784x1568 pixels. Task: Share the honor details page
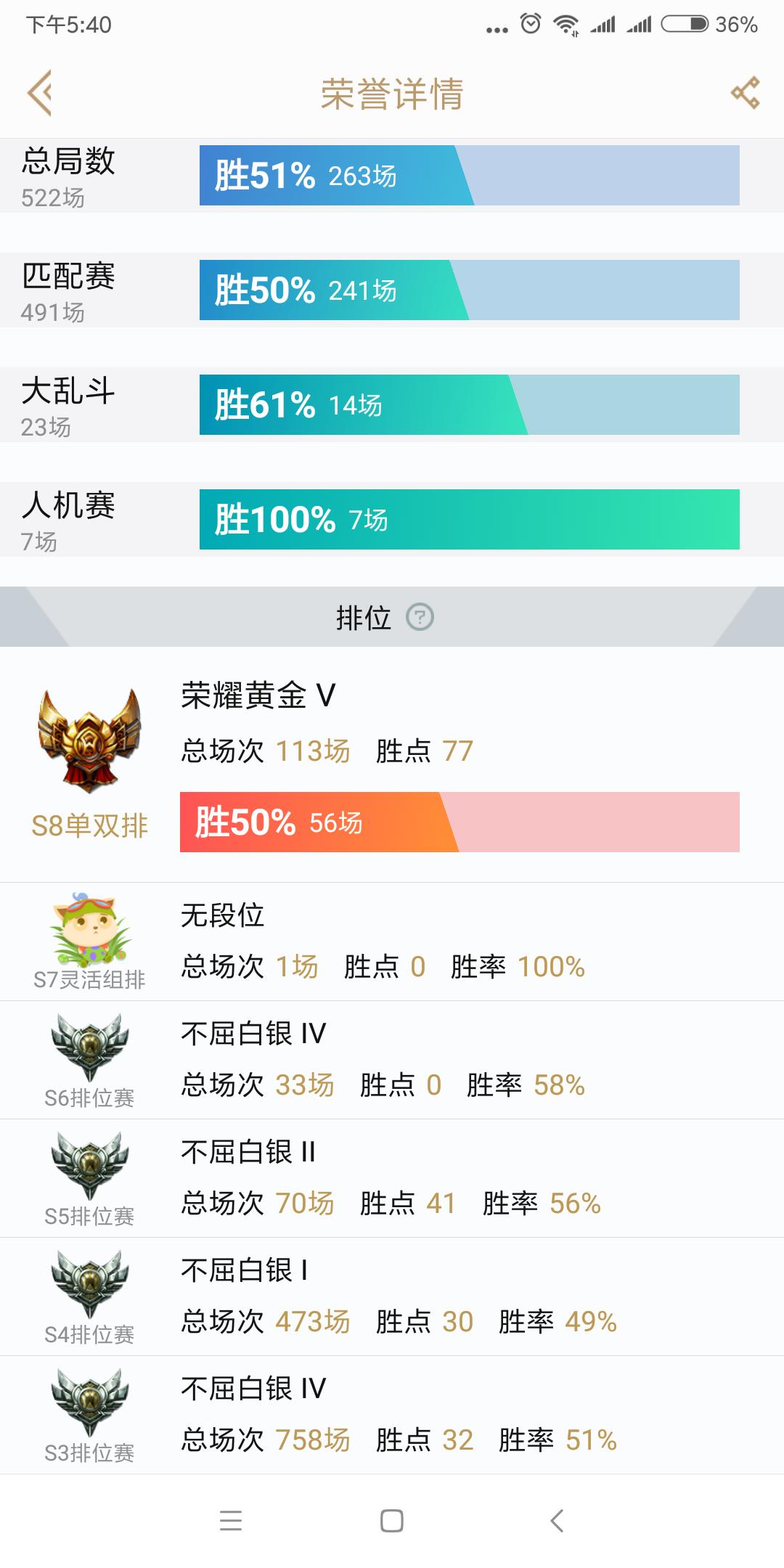pyautogui.click(x=746, y=93)
